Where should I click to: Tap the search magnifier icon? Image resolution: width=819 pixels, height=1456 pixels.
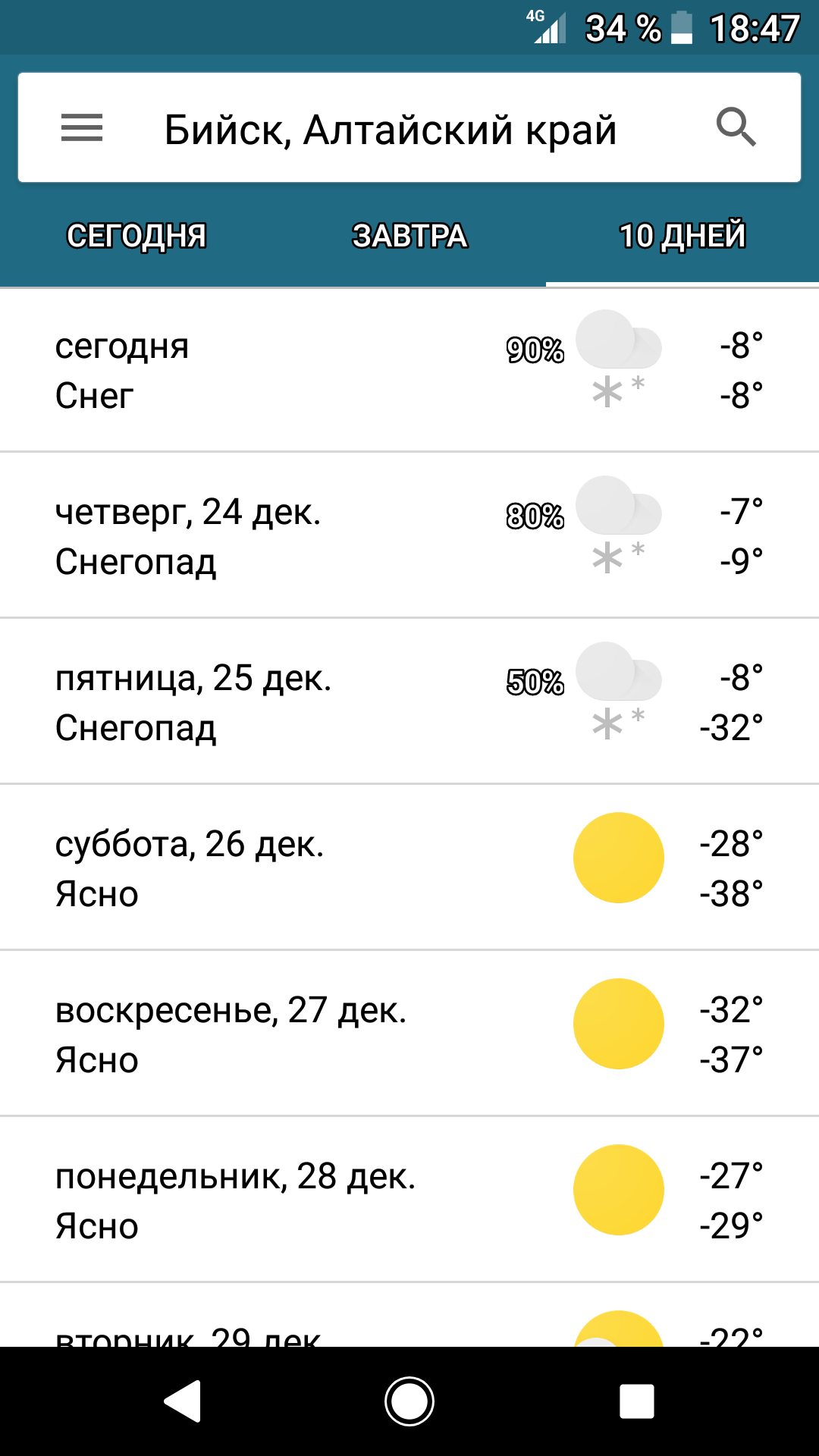736,127
